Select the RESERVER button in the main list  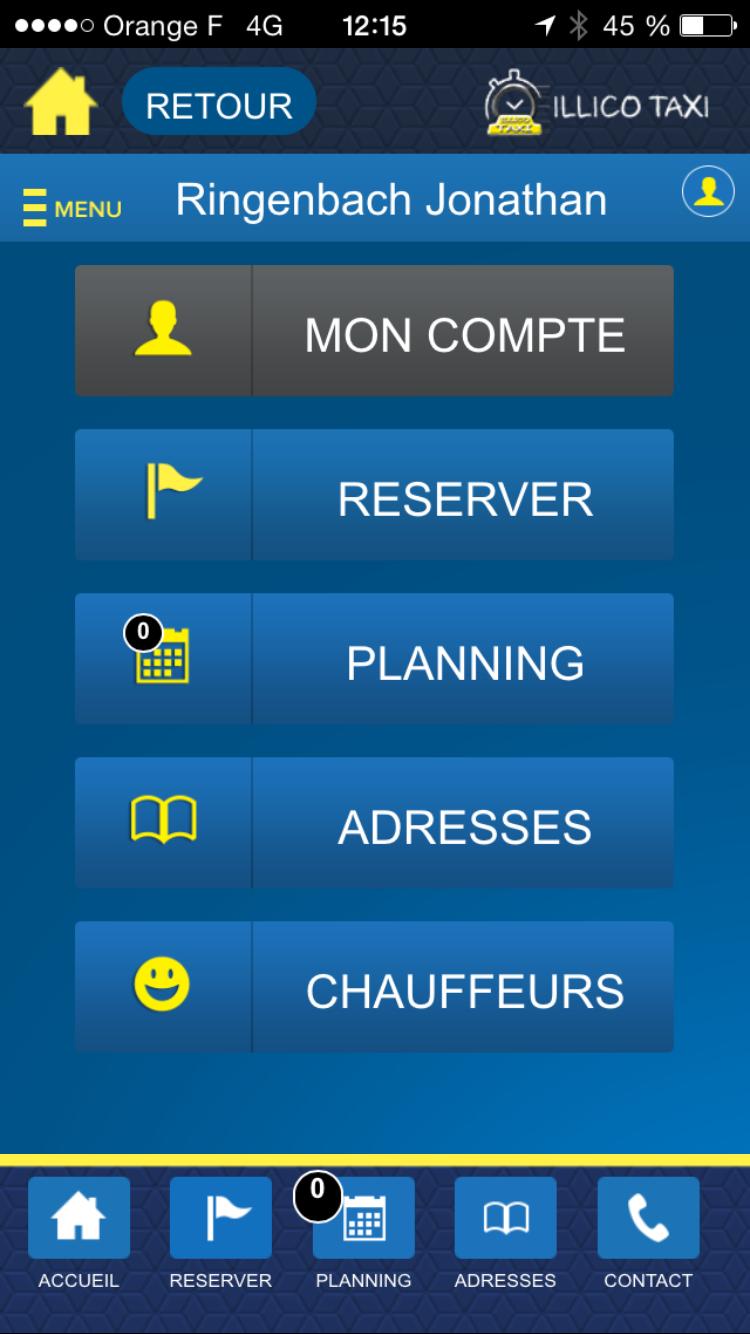pos(374,495)
